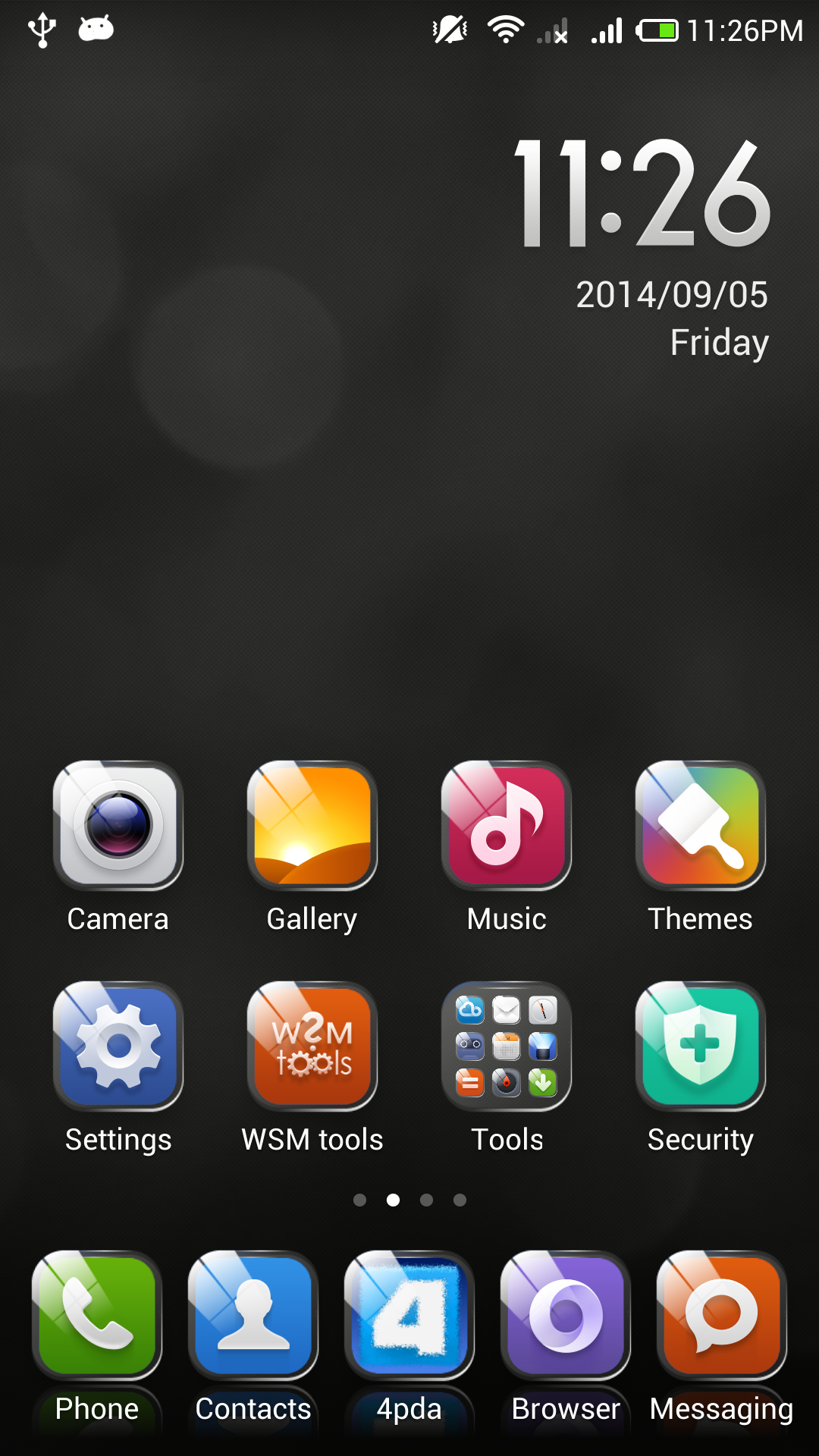Screen dimensions: 819x1456
Task: Open the Music app
Action: point(506,827)
